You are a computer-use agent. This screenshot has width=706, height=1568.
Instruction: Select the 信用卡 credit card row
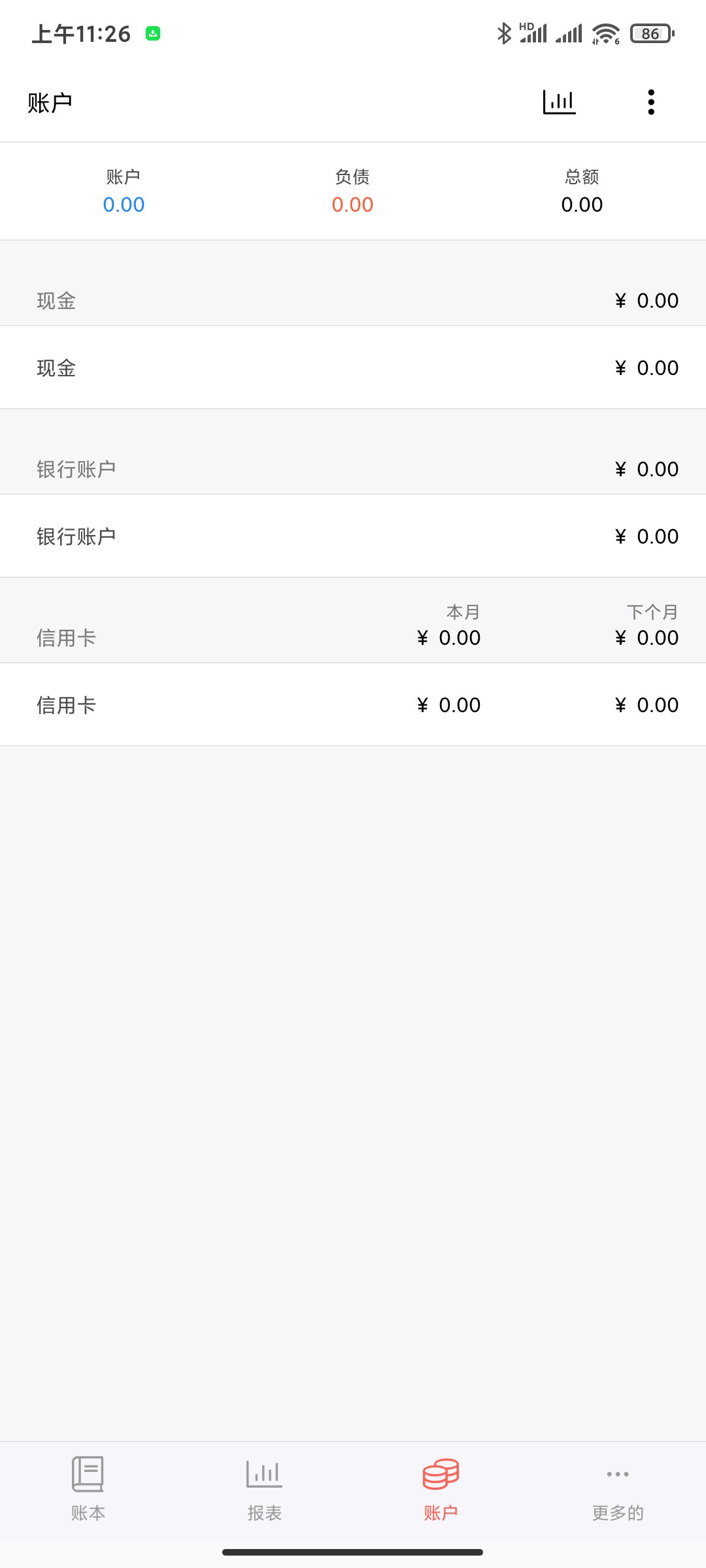[x=353, y=704]
